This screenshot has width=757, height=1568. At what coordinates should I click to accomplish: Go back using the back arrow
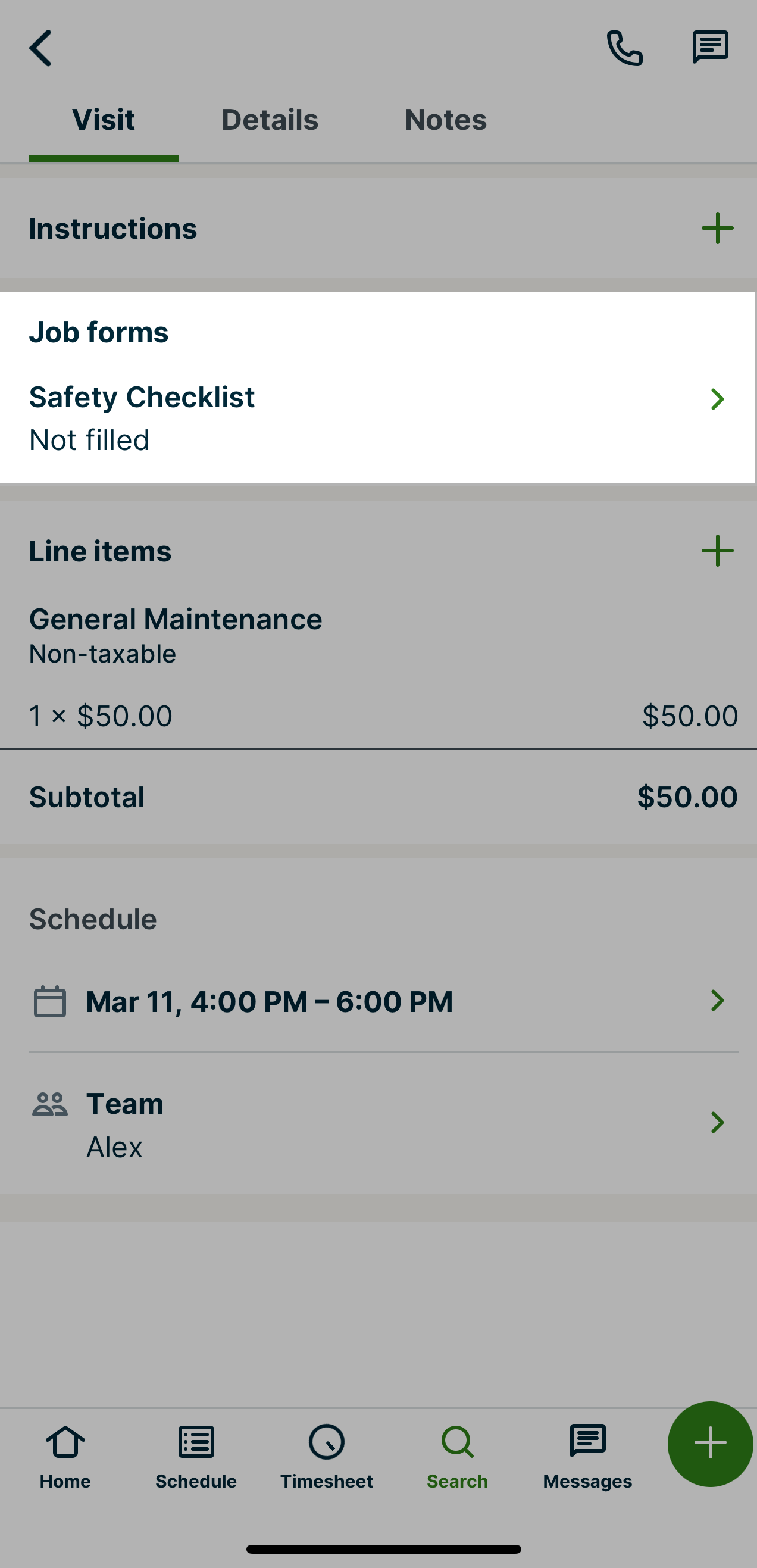pyautogui.click(x=41, y=48)
